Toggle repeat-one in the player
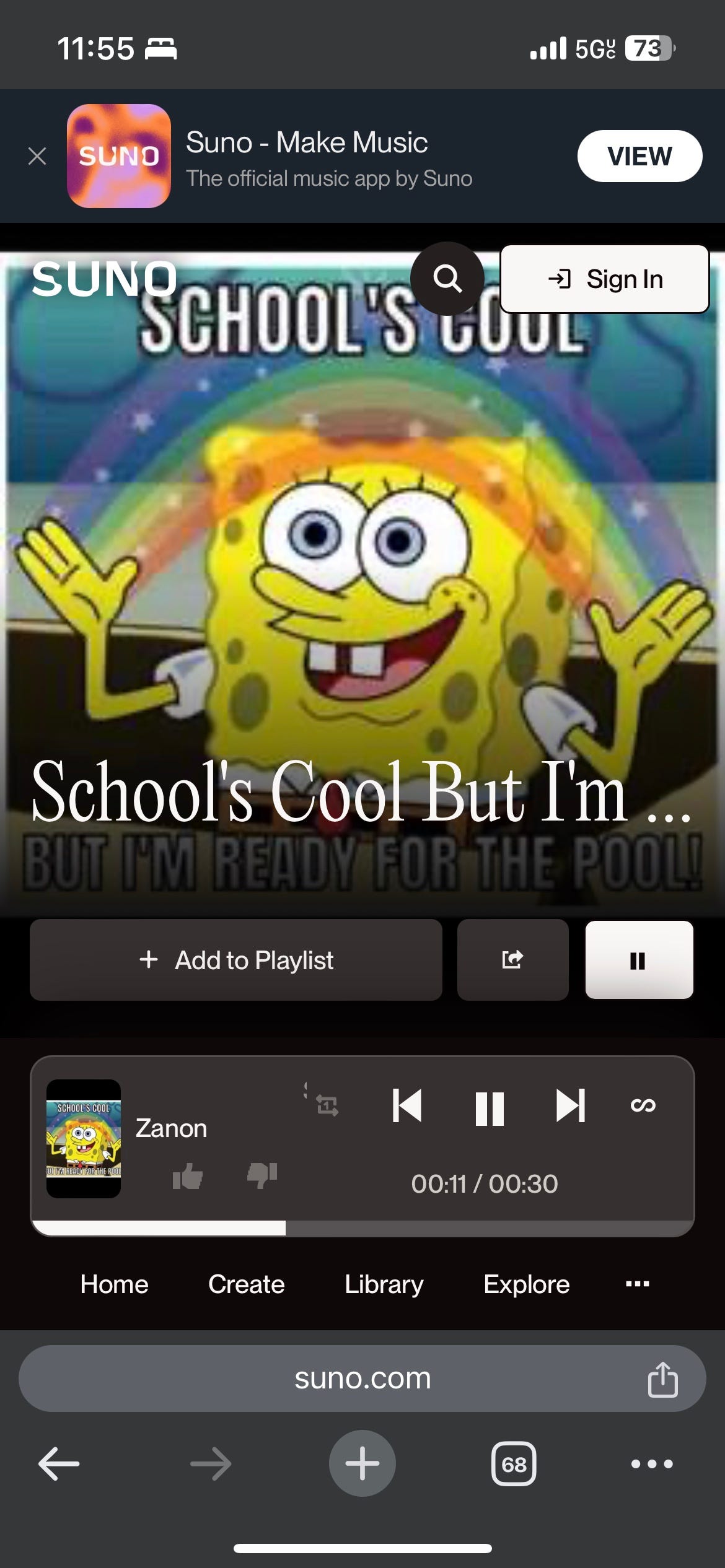 [327, 1105]
